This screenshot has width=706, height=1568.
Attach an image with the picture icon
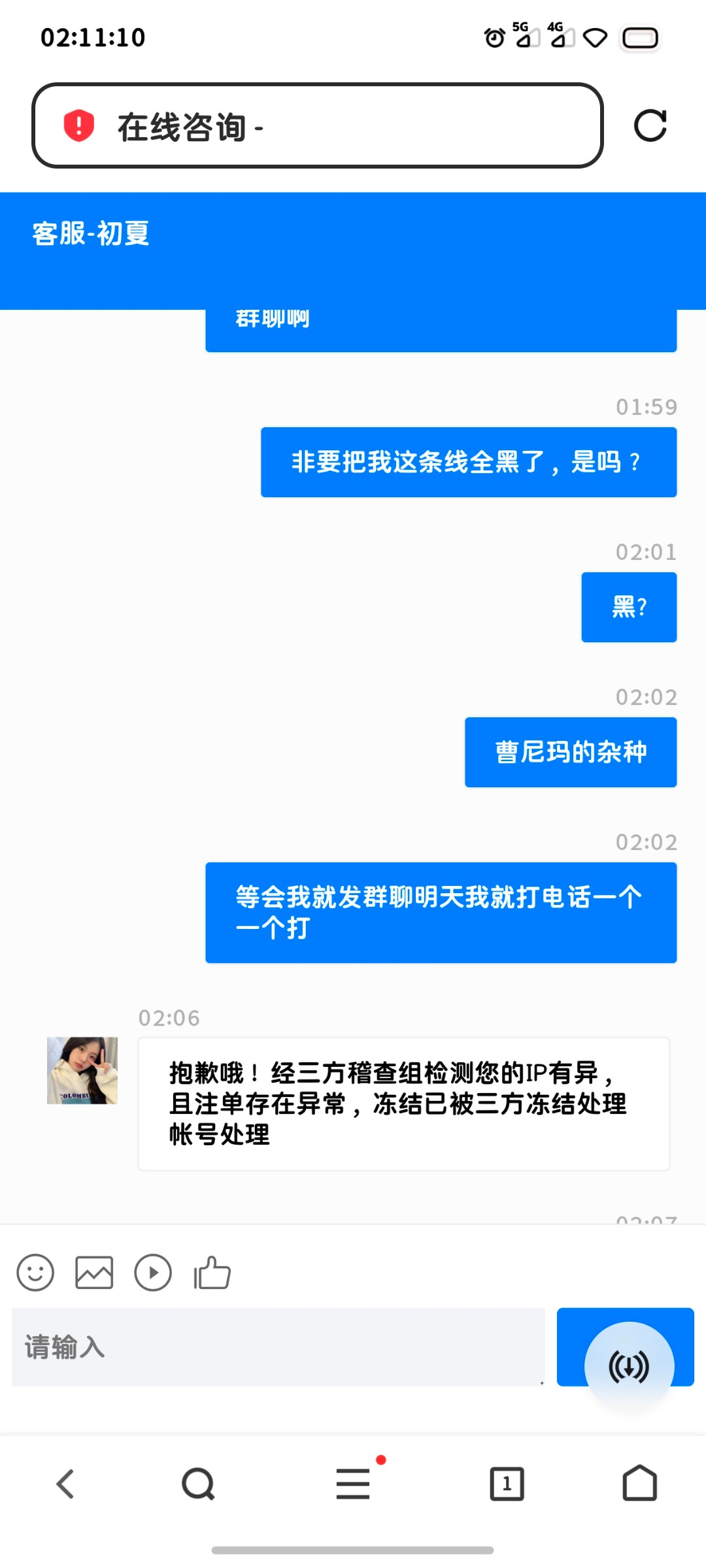click(94, 1273)
